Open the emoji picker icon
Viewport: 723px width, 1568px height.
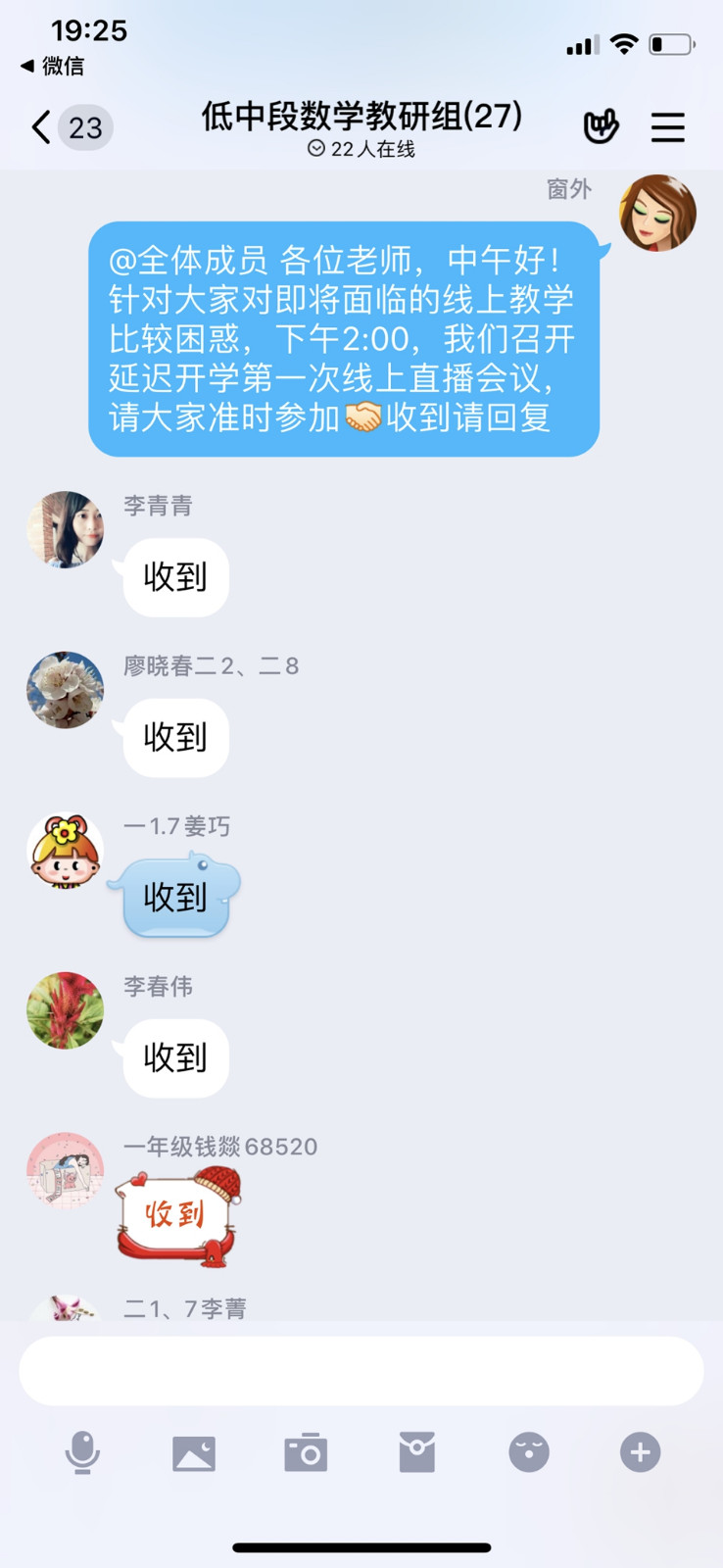(528, 1451)
